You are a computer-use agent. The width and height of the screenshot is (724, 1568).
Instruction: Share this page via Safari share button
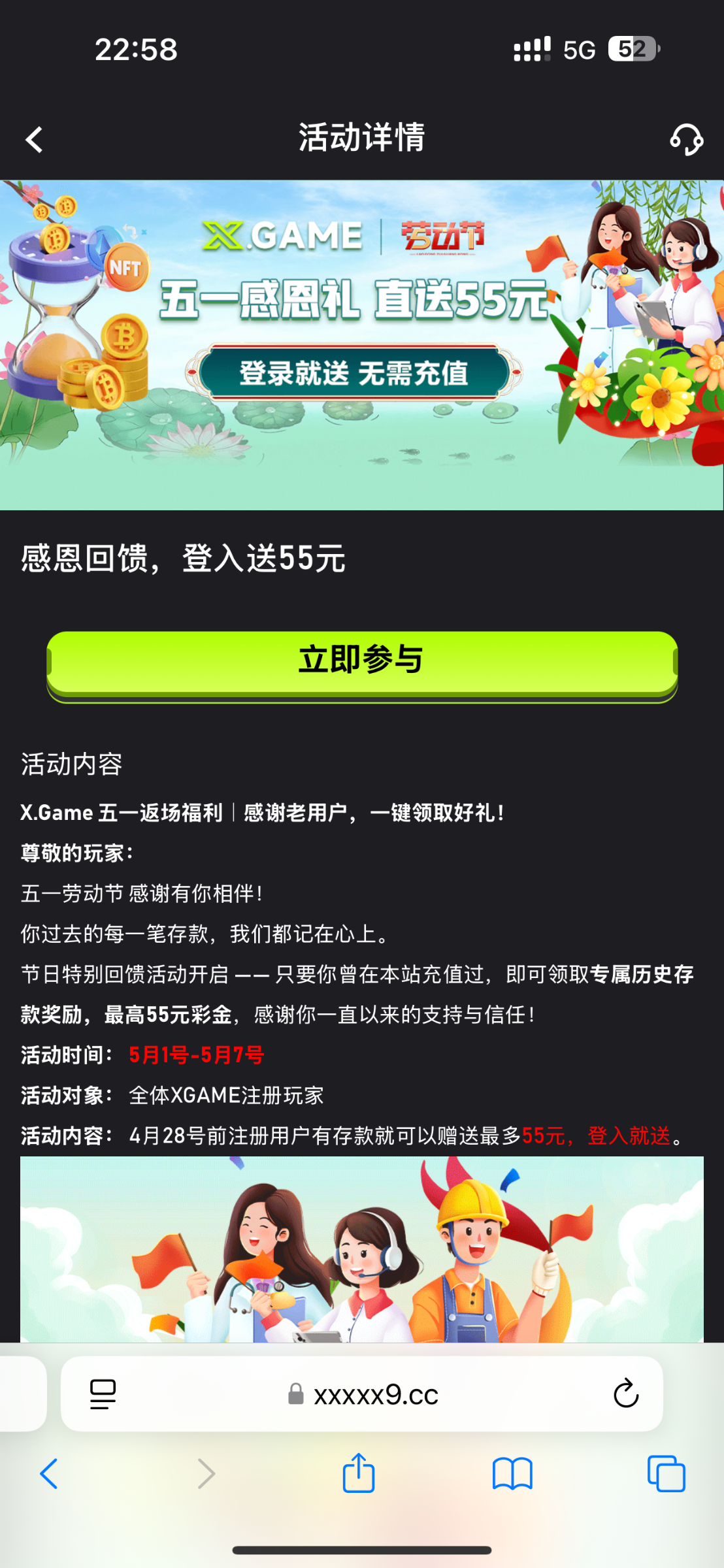tap(359, 1474)
